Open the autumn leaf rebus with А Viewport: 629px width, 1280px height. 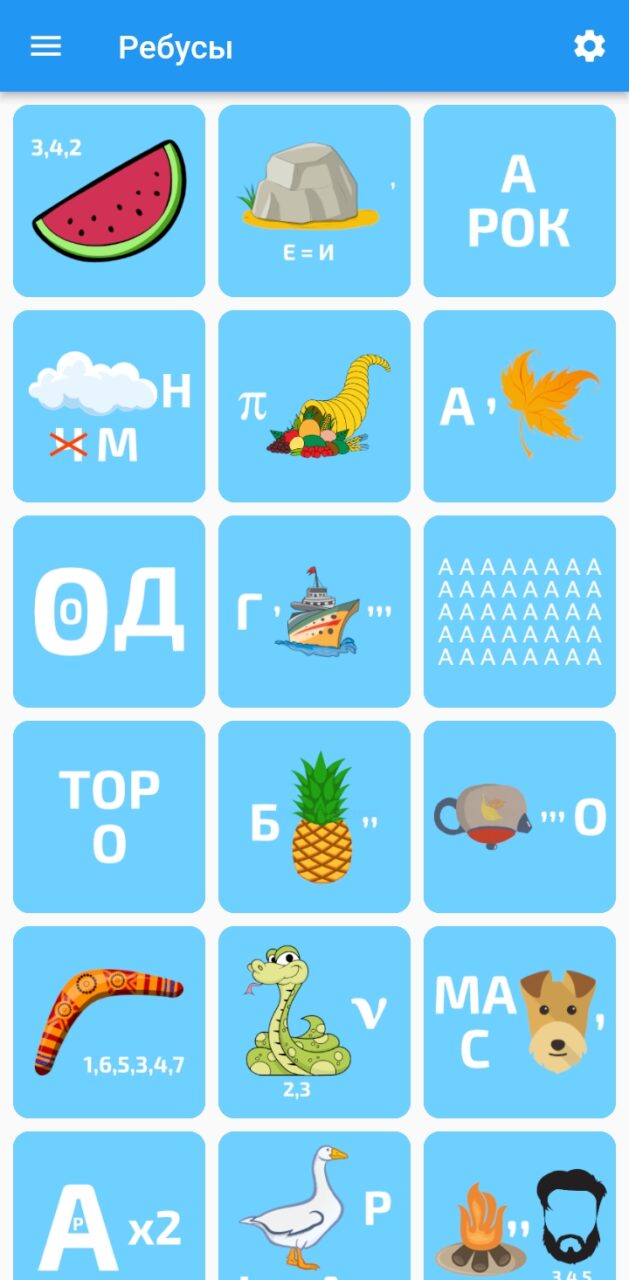click(x=520, y=406)
